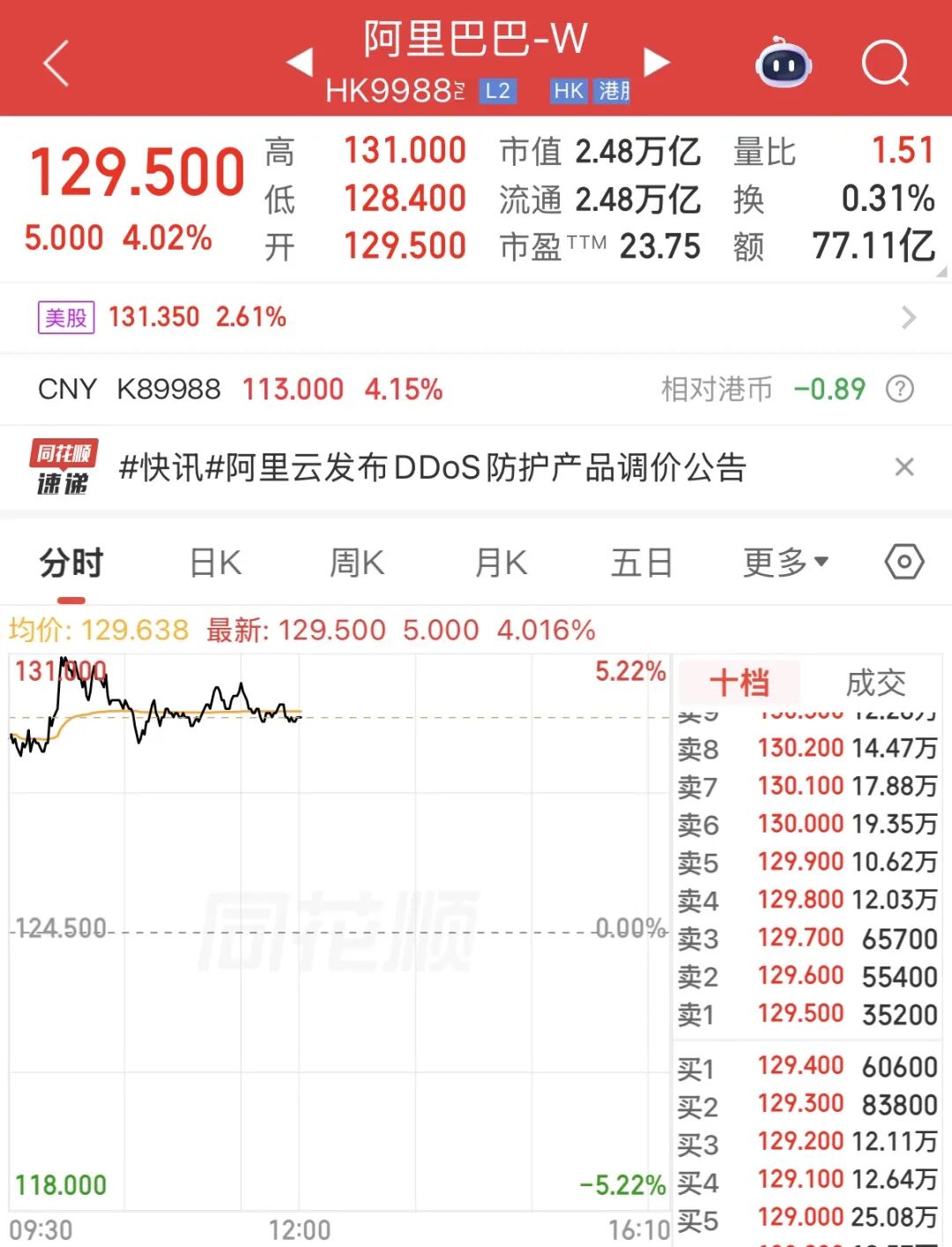
Task: Switch to the 月K chart
Action: (x=501, y=563)
